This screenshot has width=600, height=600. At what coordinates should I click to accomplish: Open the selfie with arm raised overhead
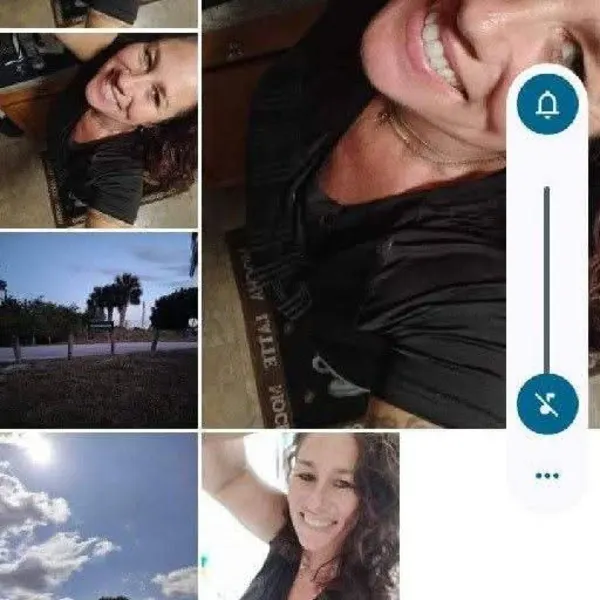click(300, 515)
